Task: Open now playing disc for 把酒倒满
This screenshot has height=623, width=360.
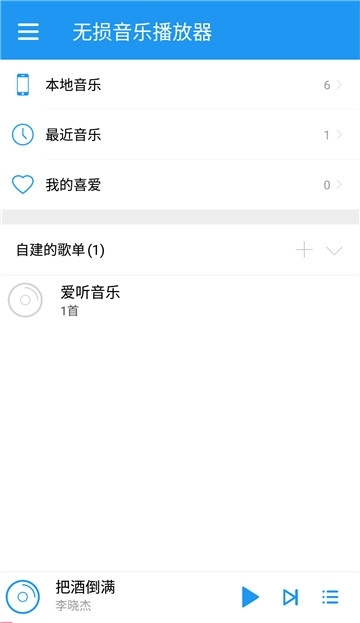Action: pos(23,597)
